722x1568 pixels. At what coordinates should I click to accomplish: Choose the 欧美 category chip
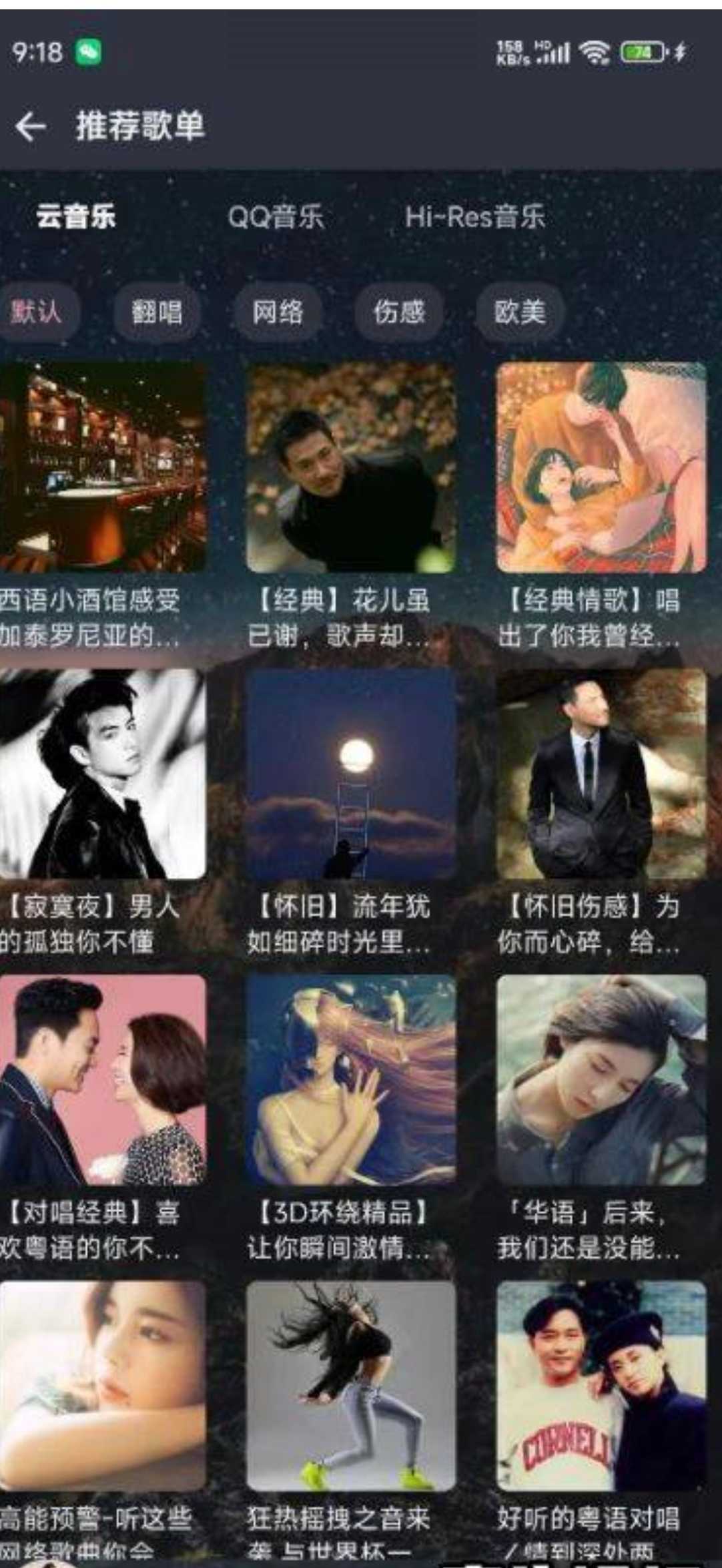coord(520,312)
